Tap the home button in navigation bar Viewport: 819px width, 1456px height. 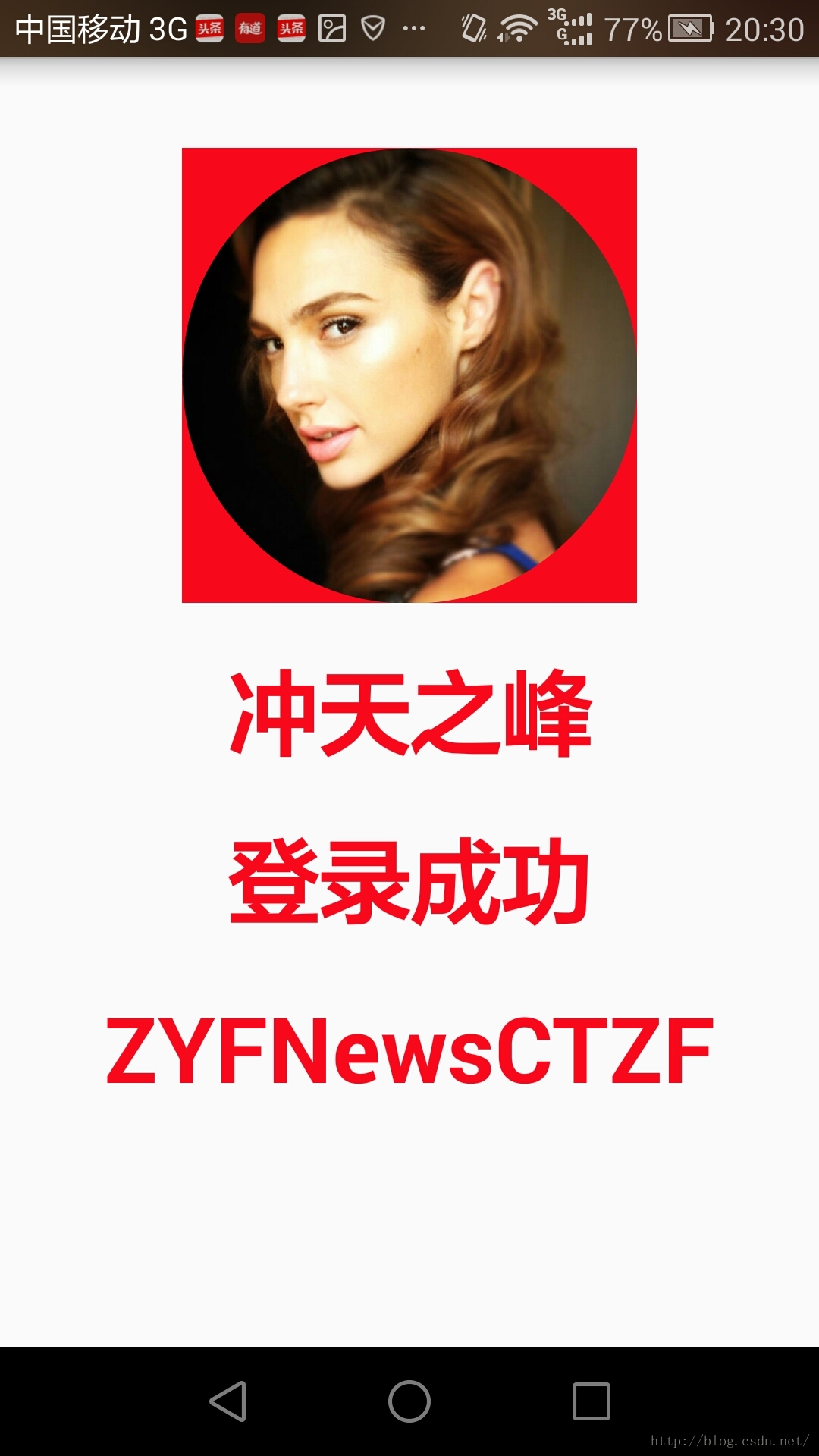(x=409, y=1401)
